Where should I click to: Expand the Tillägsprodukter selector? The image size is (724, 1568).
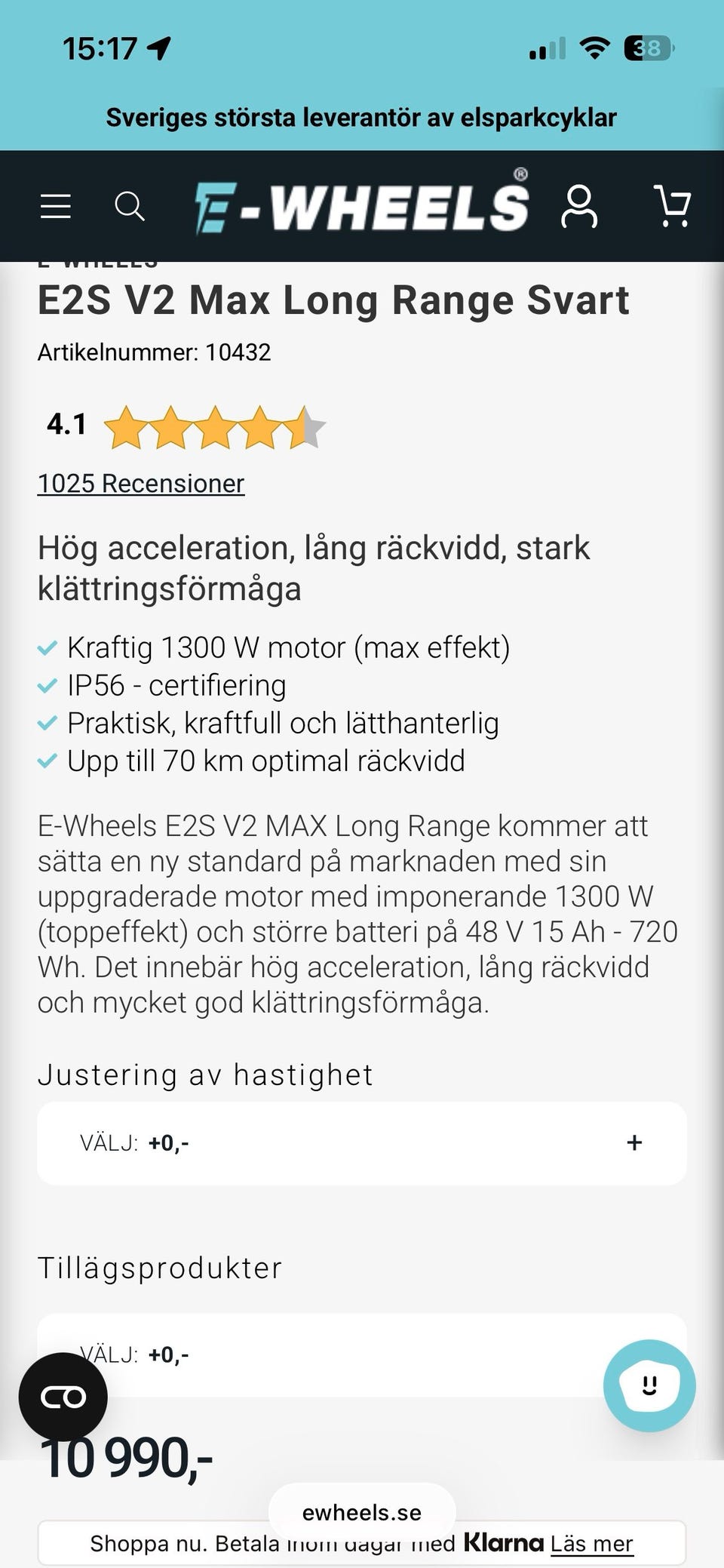point(362,1354)
